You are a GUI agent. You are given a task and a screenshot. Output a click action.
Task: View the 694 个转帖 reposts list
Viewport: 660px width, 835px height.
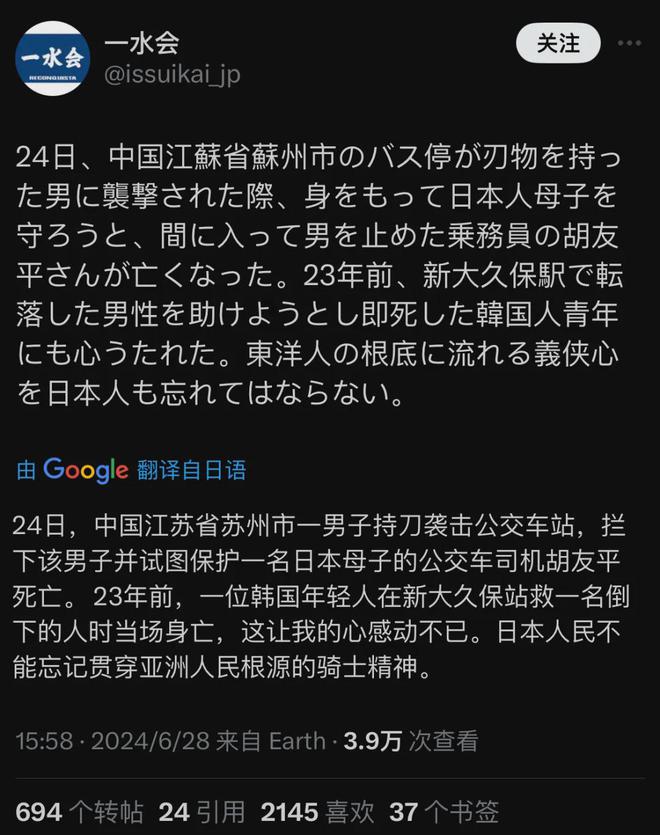(x=79, y=810)
